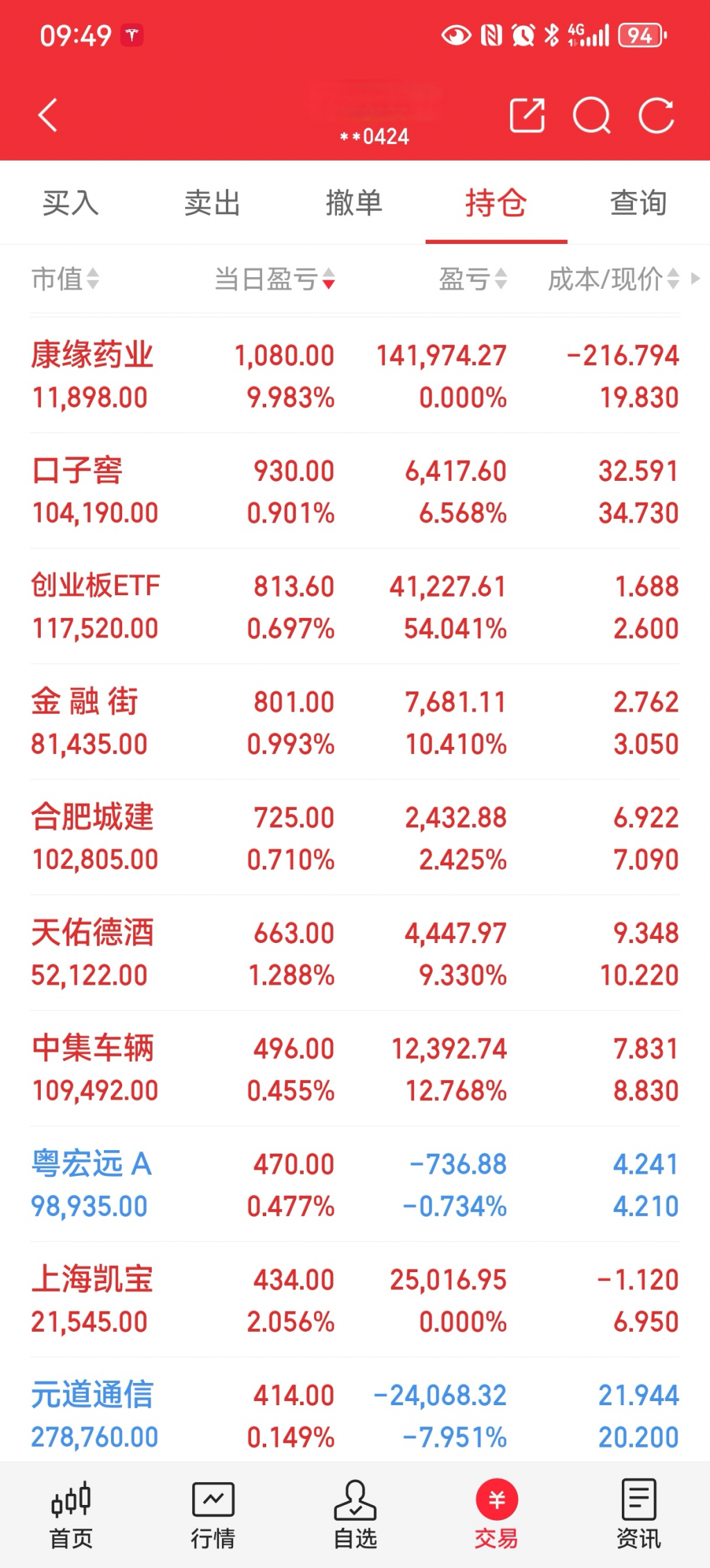Open 资讯 news tab
Screen dimensions: 710x1568
(x=638, y=1514)
